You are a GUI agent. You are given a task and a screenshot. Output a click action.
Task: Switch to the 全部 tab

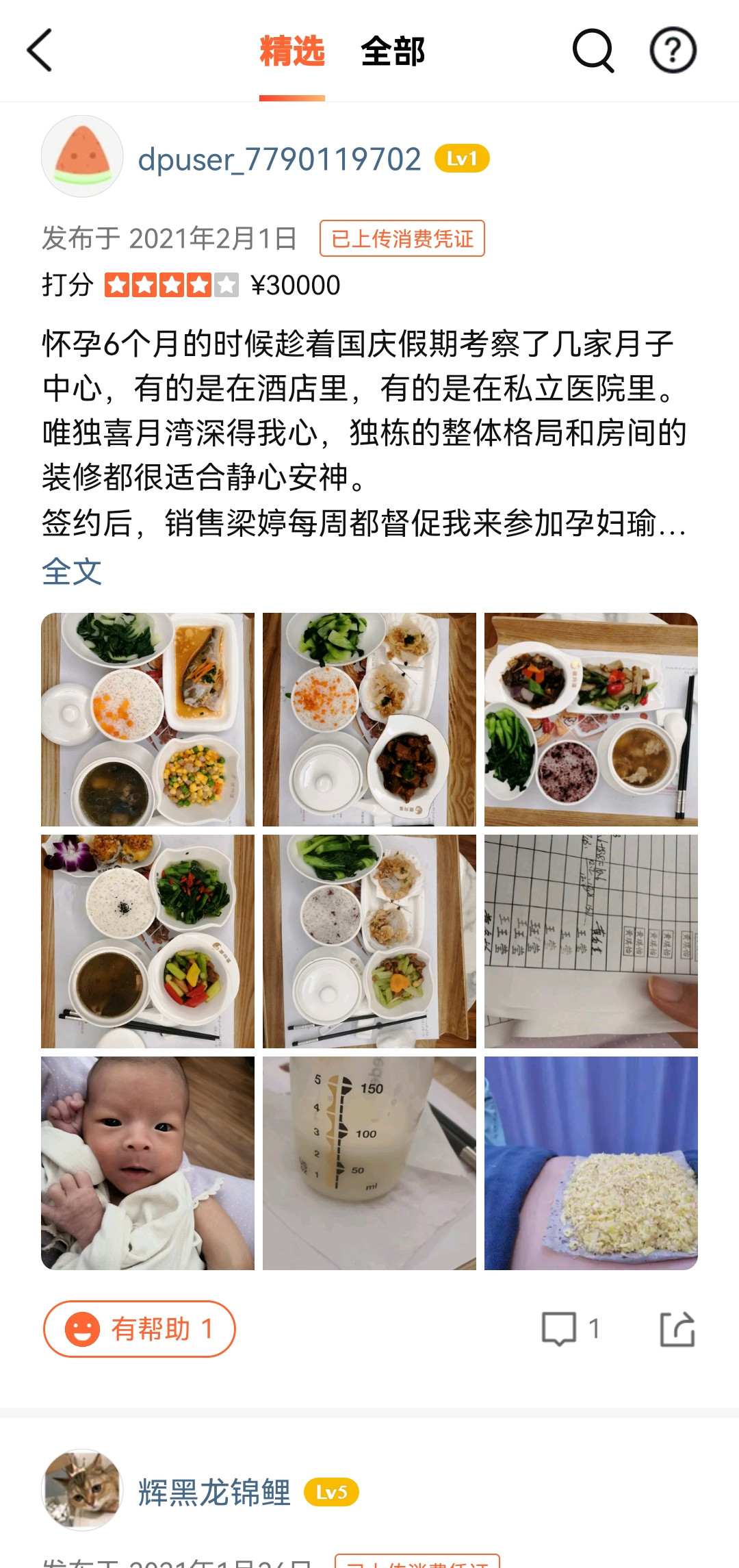click(x=393, y=52)
